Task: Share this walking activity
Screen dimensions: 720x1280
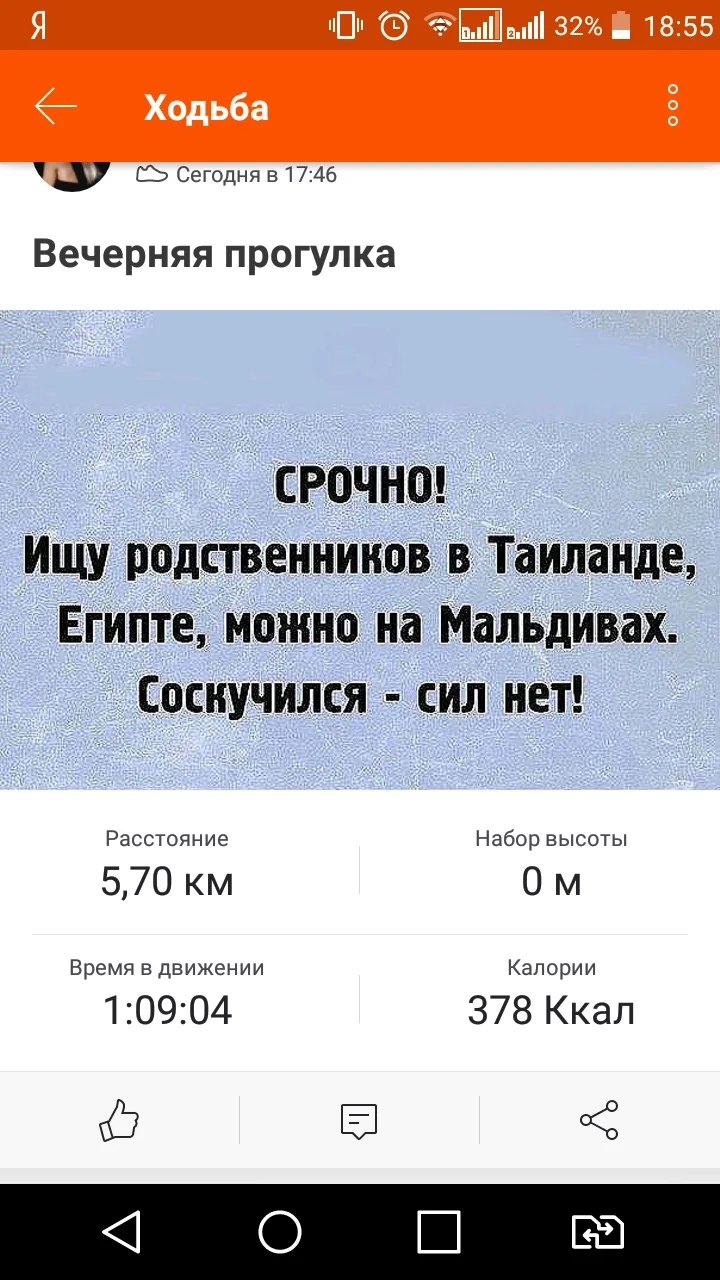Action: pos(599,1119)
